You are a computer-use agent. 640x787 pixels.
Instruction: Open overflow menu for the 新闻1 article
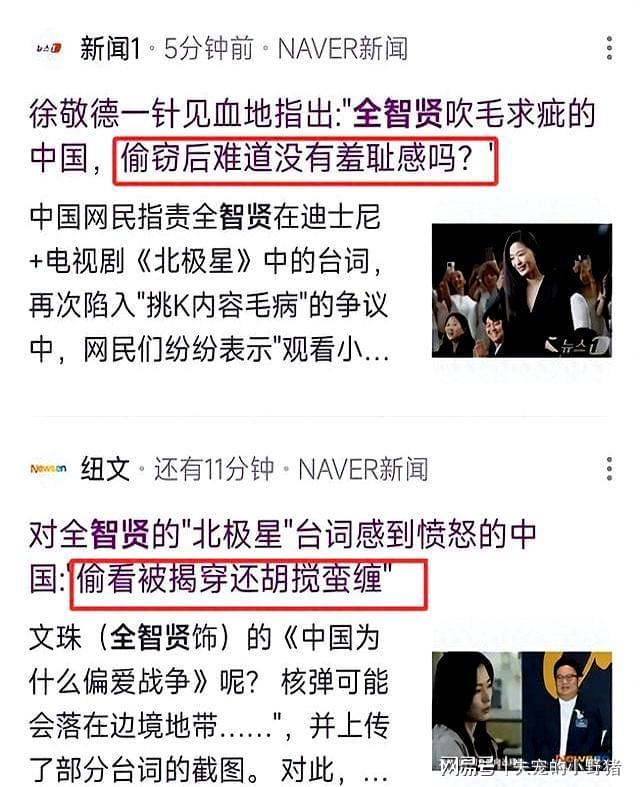(610, 48)
